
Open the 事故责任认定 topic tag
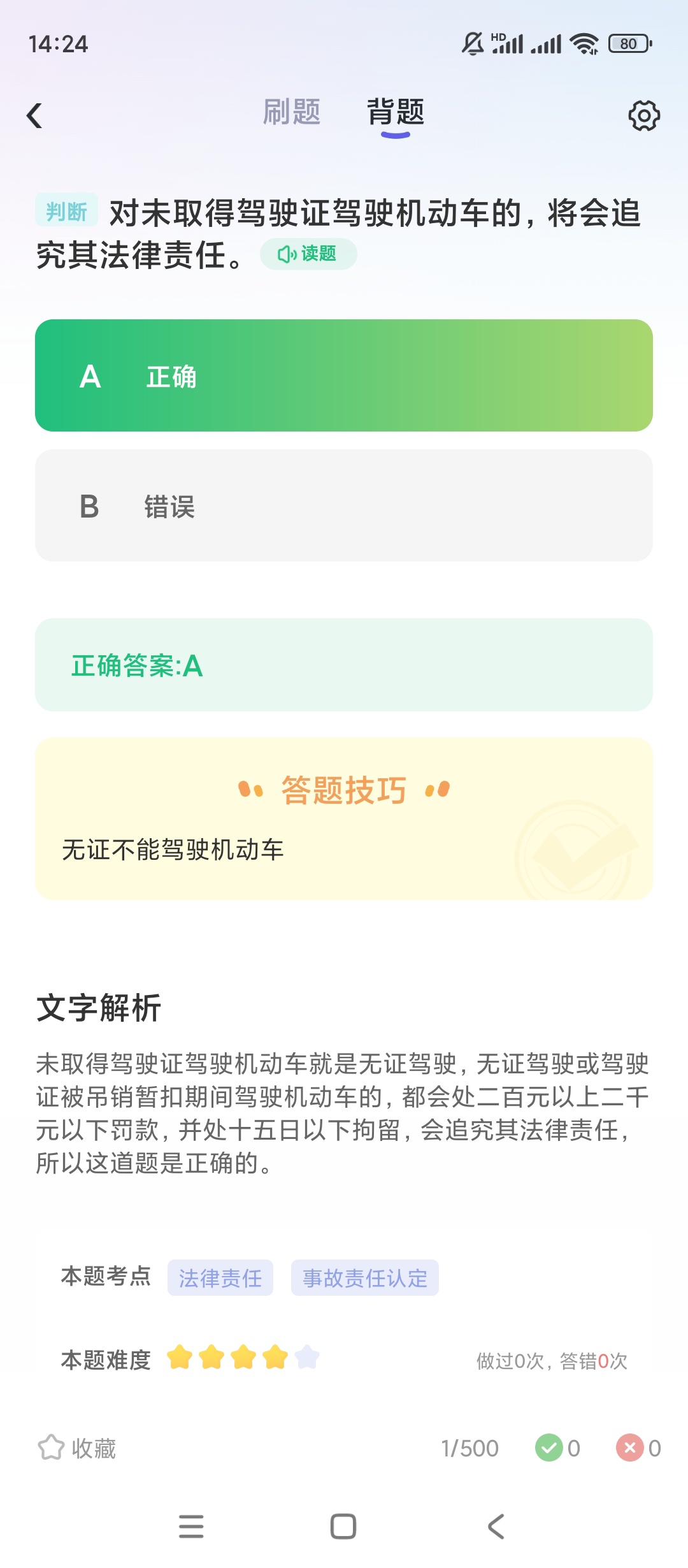pyautogui.click(x=364, y=1278)
